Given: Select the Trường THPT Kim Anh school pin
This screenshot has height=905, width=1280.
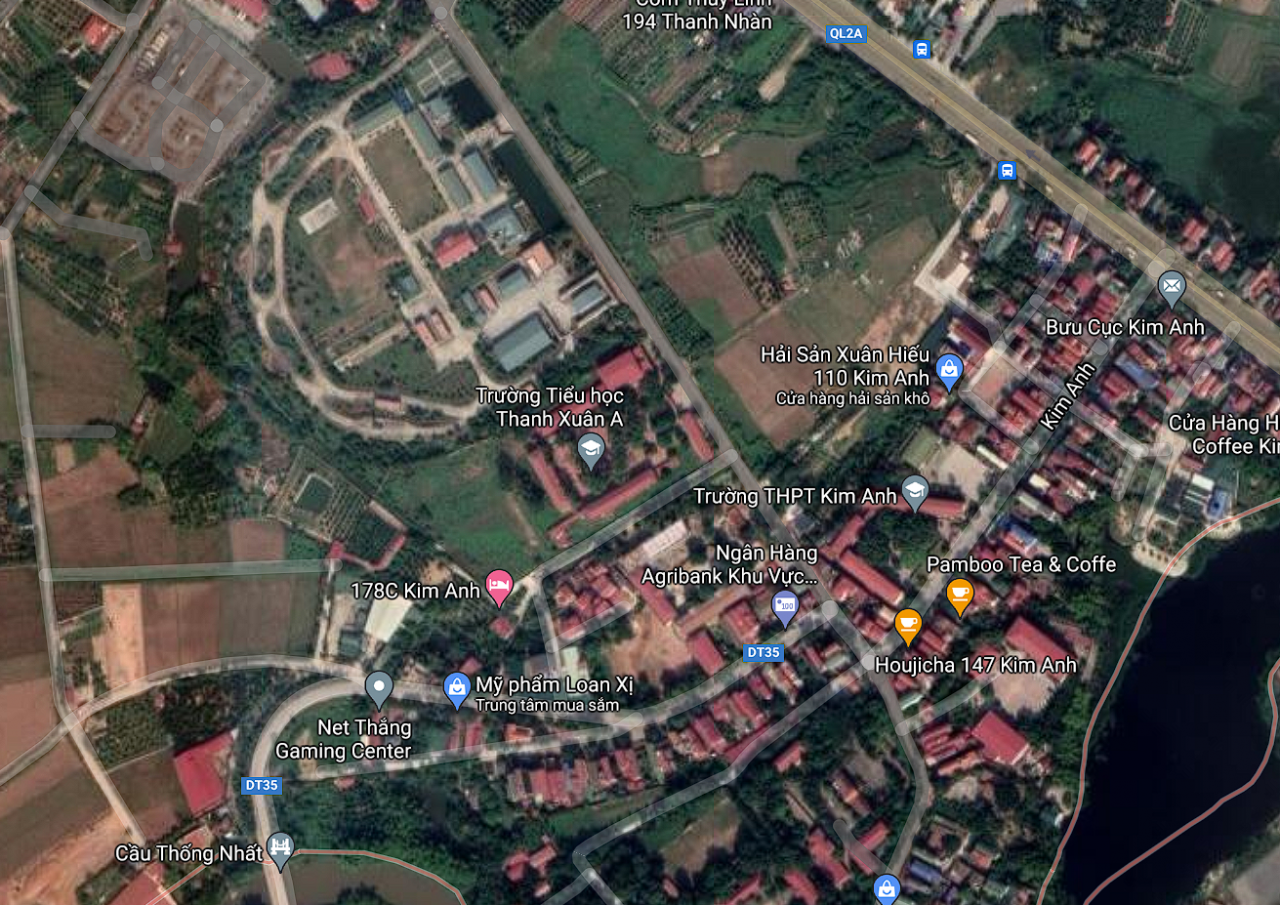Looking at the screenshot, I should tap(915, 492).
